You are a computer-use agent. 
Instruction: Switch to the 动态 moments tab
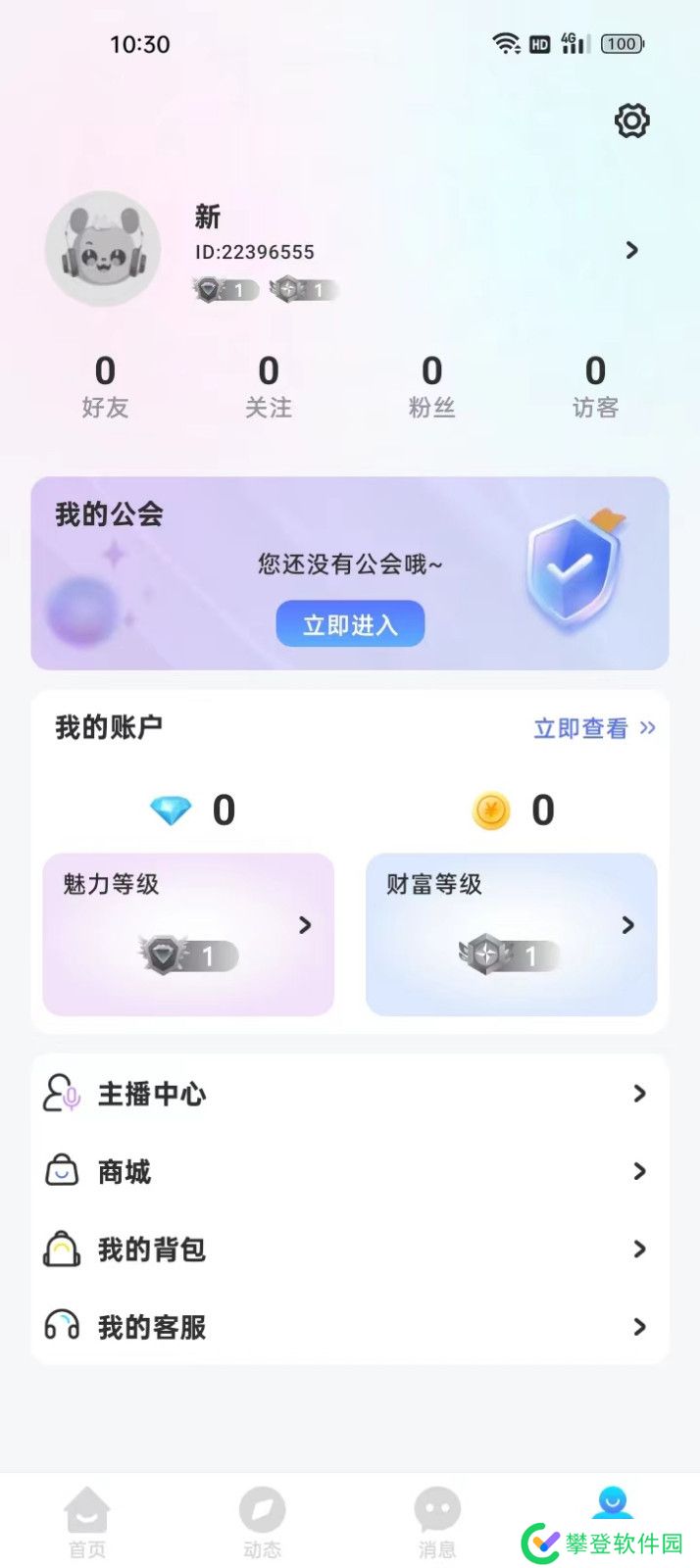coord(262,1522)
